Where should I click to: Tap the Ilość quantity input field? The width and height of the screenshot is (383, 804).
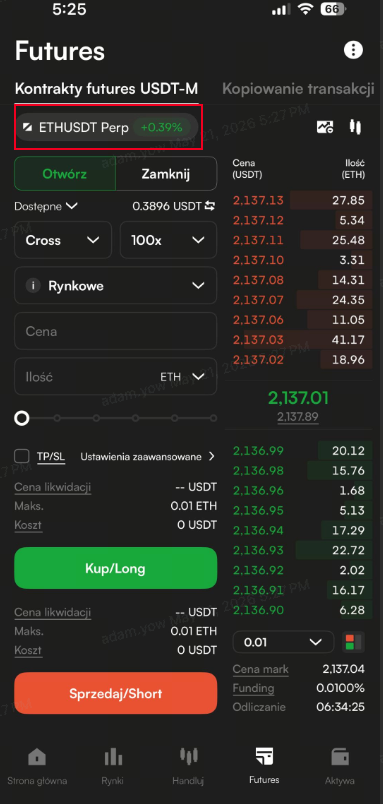[115, 377]
